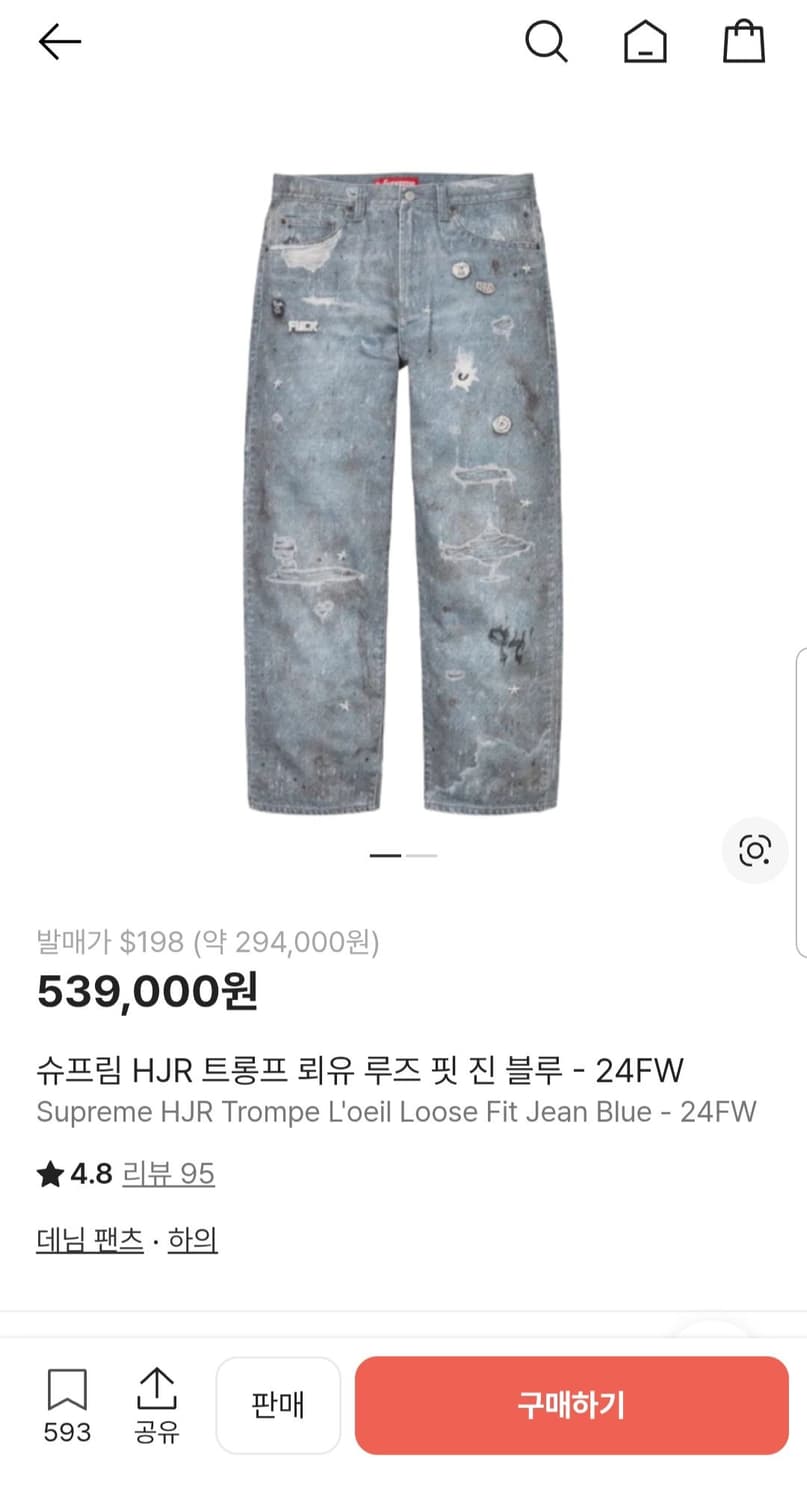Screen dimensions: 807x1500
Task: Select the first carousel page indicator
Action: [384, 855]
